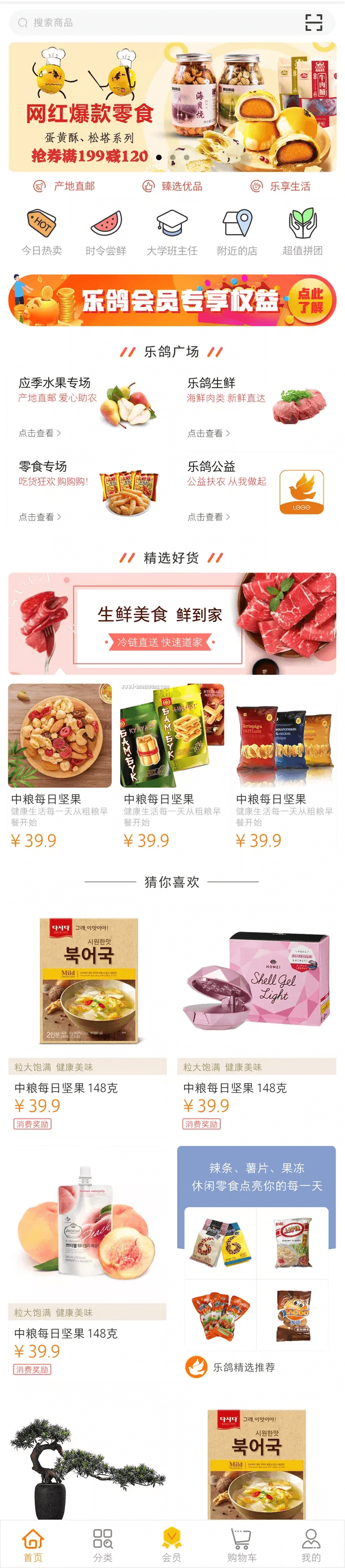The width and height of the screenshot is (345, 1568).
Task: View 零食专场 snacks section
Action: (x=88, y=491)
